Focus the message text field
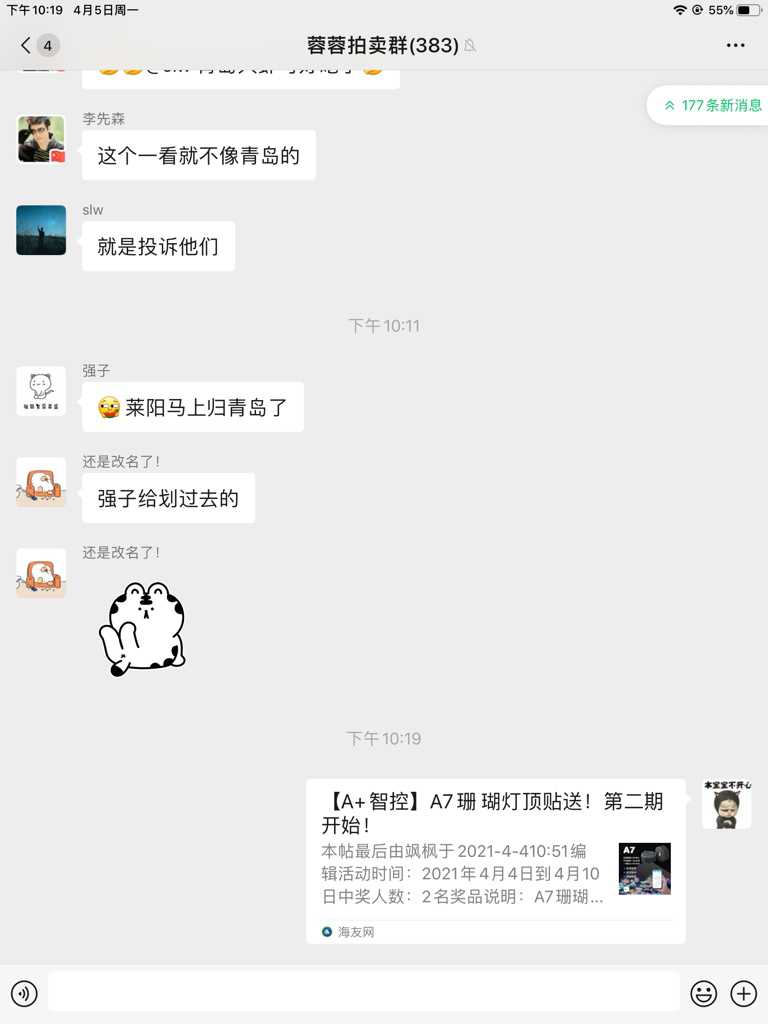This screenshot has height=1024, width=768. point(363,993)
